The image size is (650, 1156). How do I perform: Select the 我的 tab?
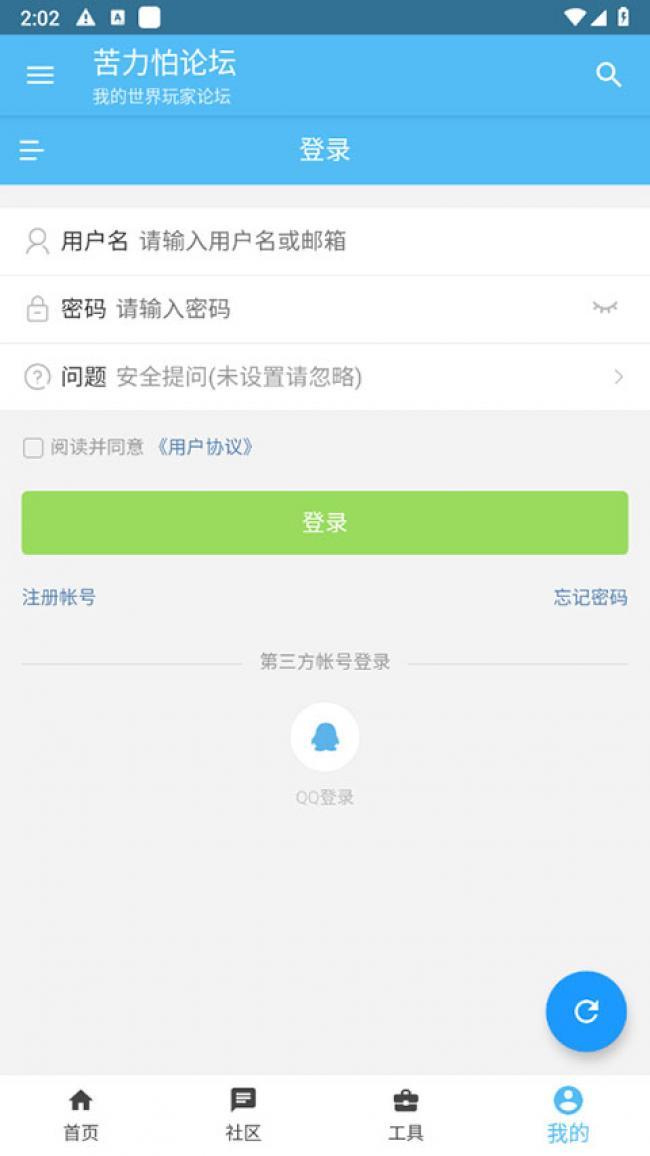(568, 1115)
